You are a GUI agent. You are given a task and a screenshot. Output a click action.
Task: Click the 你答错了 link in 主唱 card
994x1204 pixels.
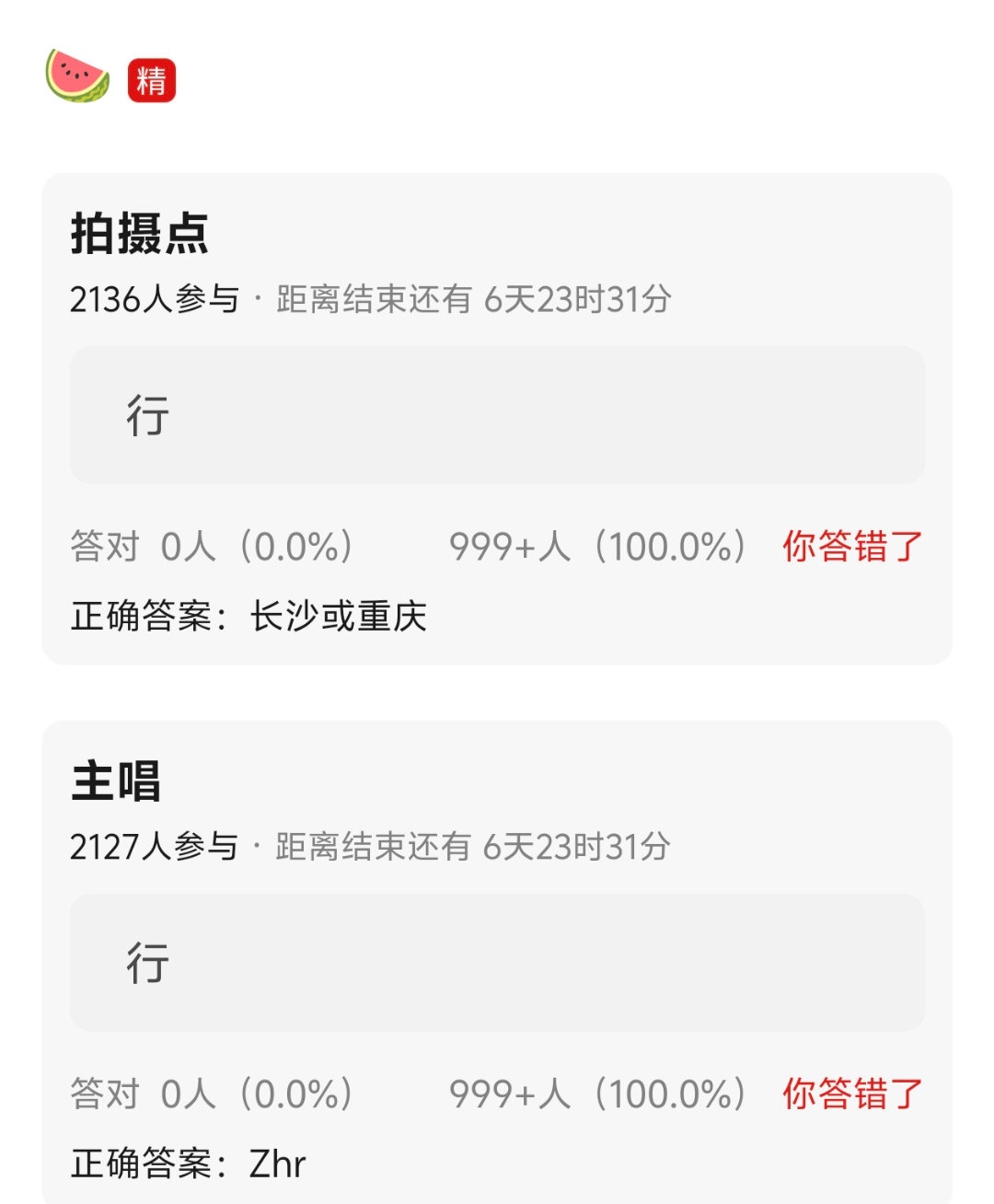coord(853,1094)
